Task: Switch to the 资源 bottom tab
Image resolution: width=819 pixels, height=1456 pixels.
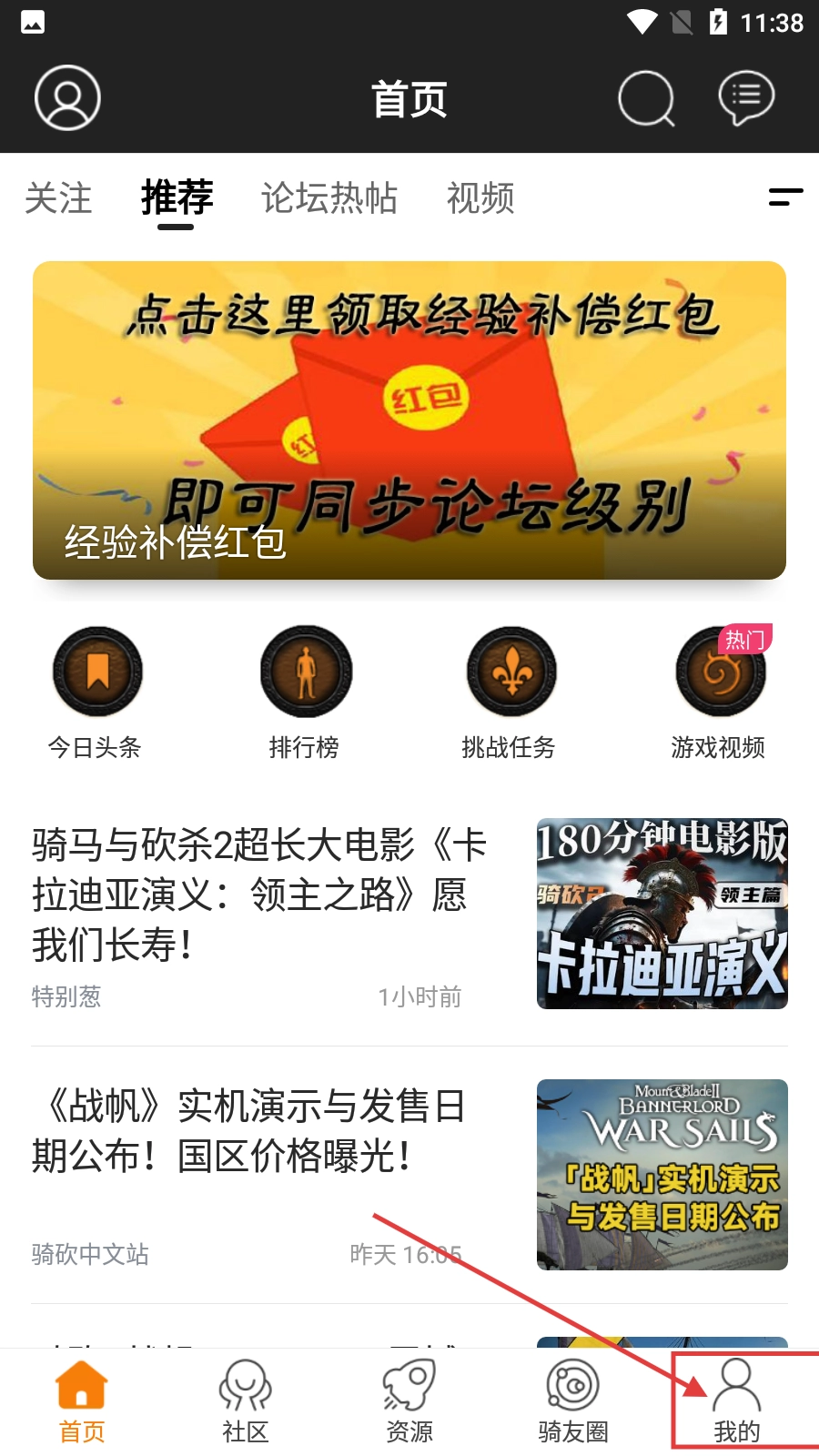Action: coord(409,1401)
